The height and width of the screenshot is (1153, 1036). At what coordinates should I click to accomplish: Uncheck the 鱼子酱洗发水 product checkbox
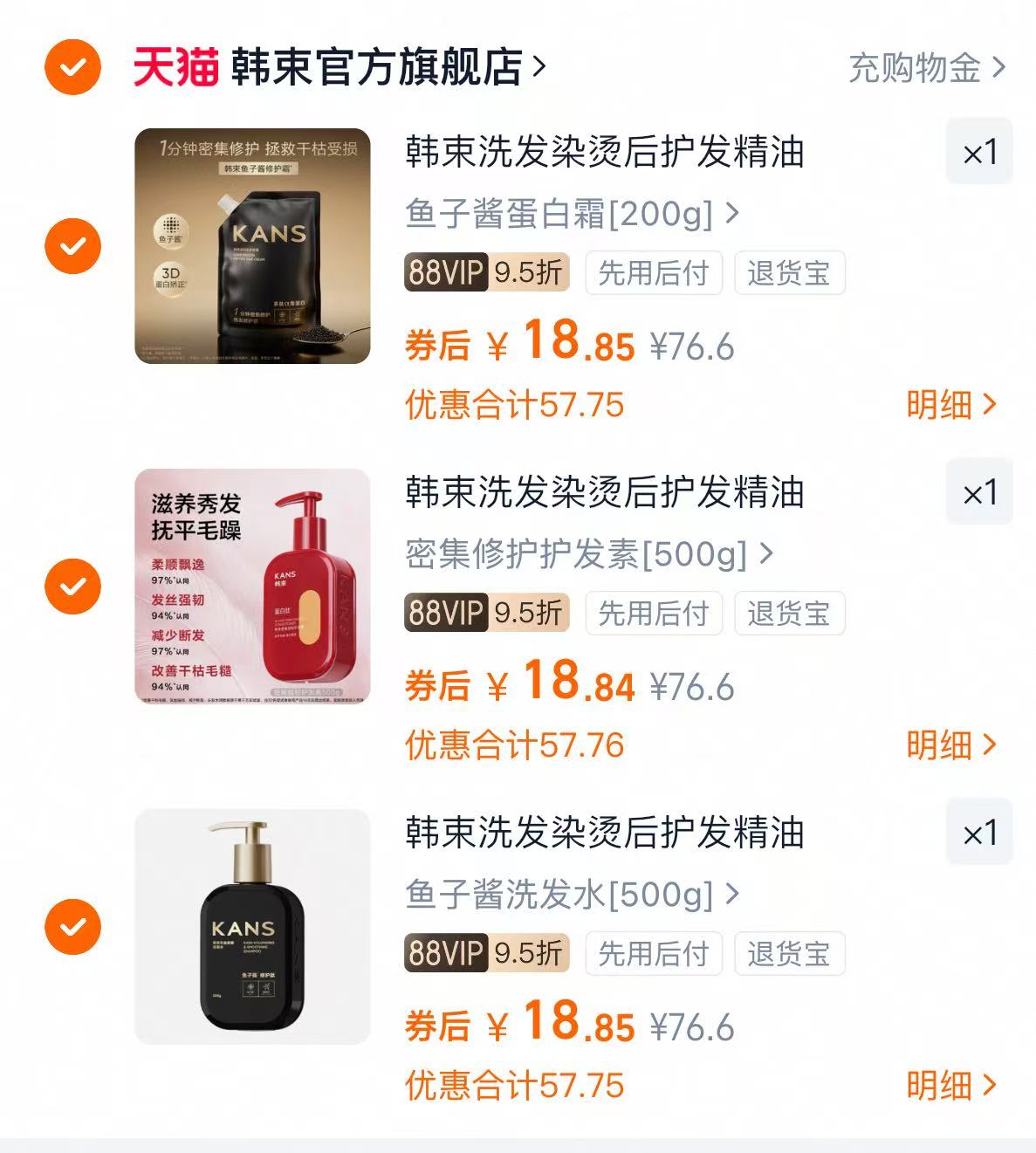(x=72, y=929)
